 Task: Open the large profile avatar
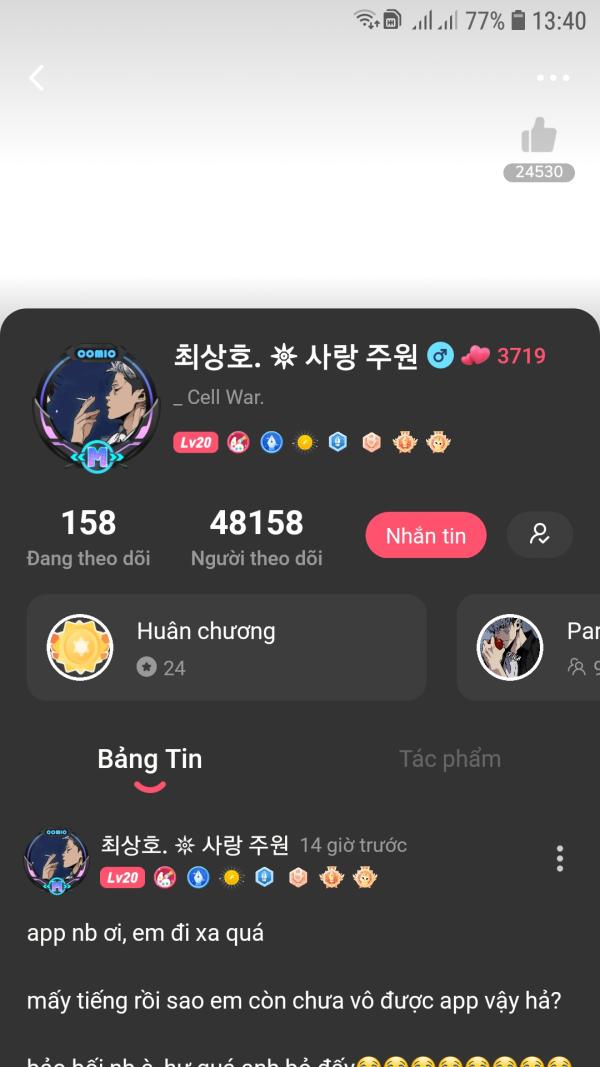96,409
